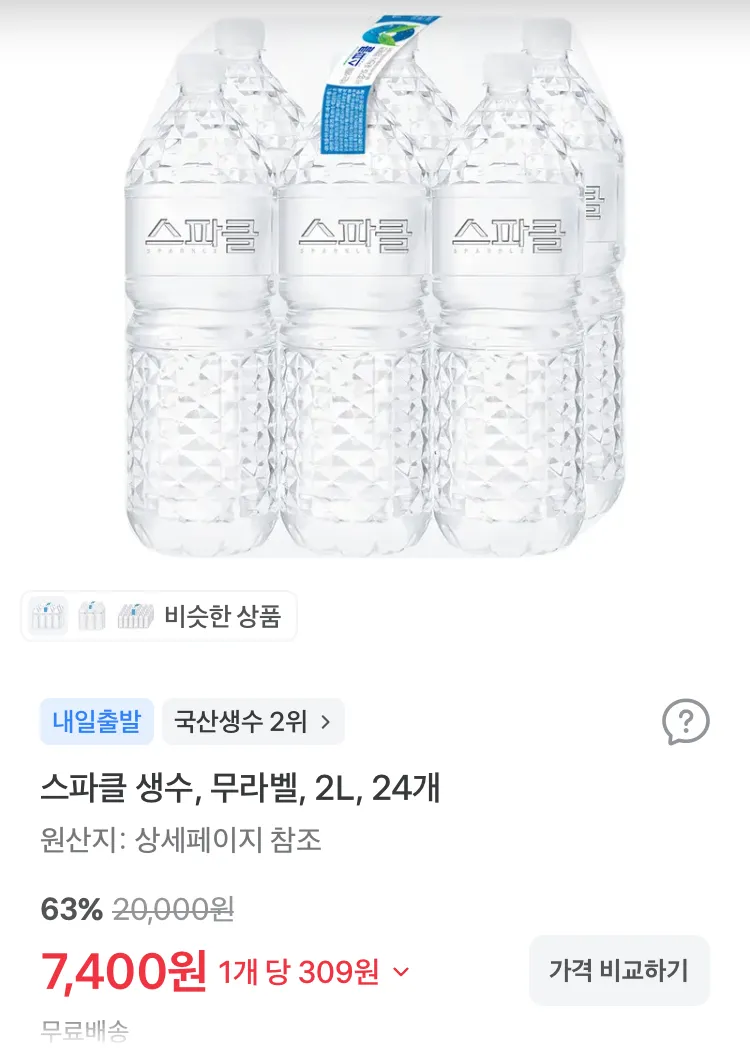Tap the question mark help bubble icon
750x1053 pixels.
686,722
